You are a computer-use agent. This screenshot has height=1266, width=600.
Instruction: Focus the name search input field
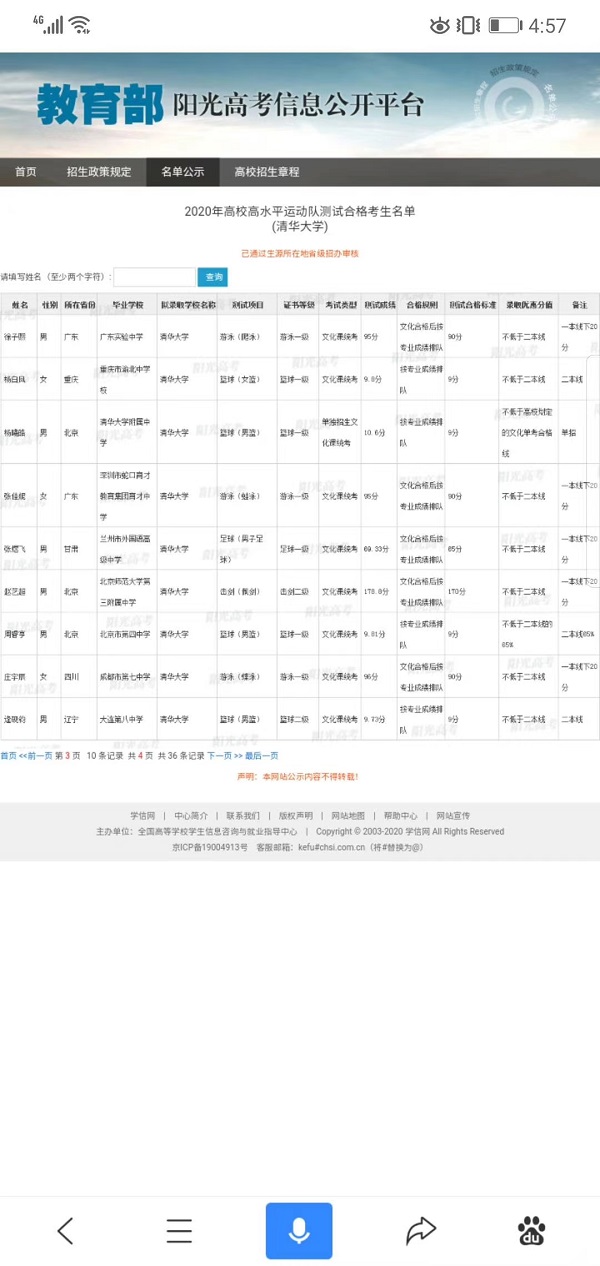154,277
